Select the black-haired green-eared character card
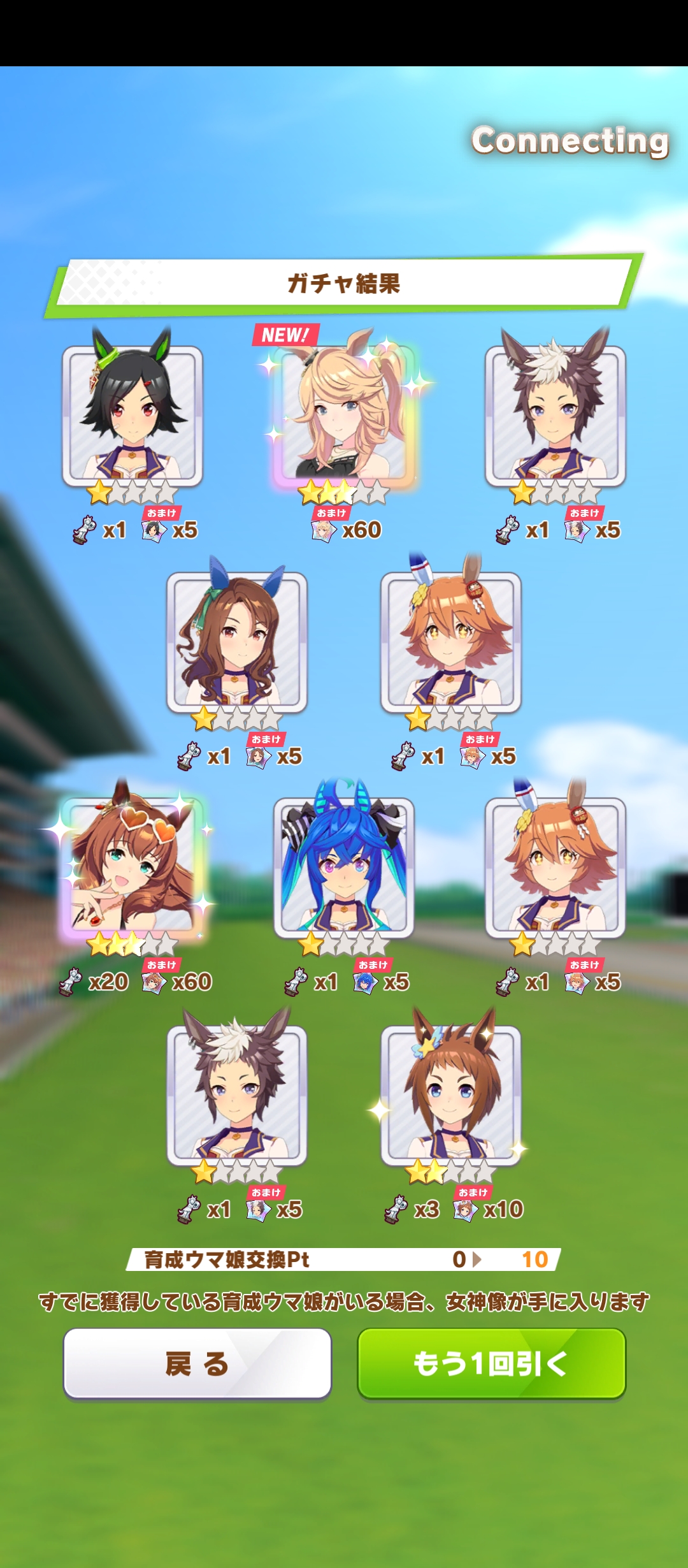Screen dimensions: 688x1568 [x=132, y=414]
